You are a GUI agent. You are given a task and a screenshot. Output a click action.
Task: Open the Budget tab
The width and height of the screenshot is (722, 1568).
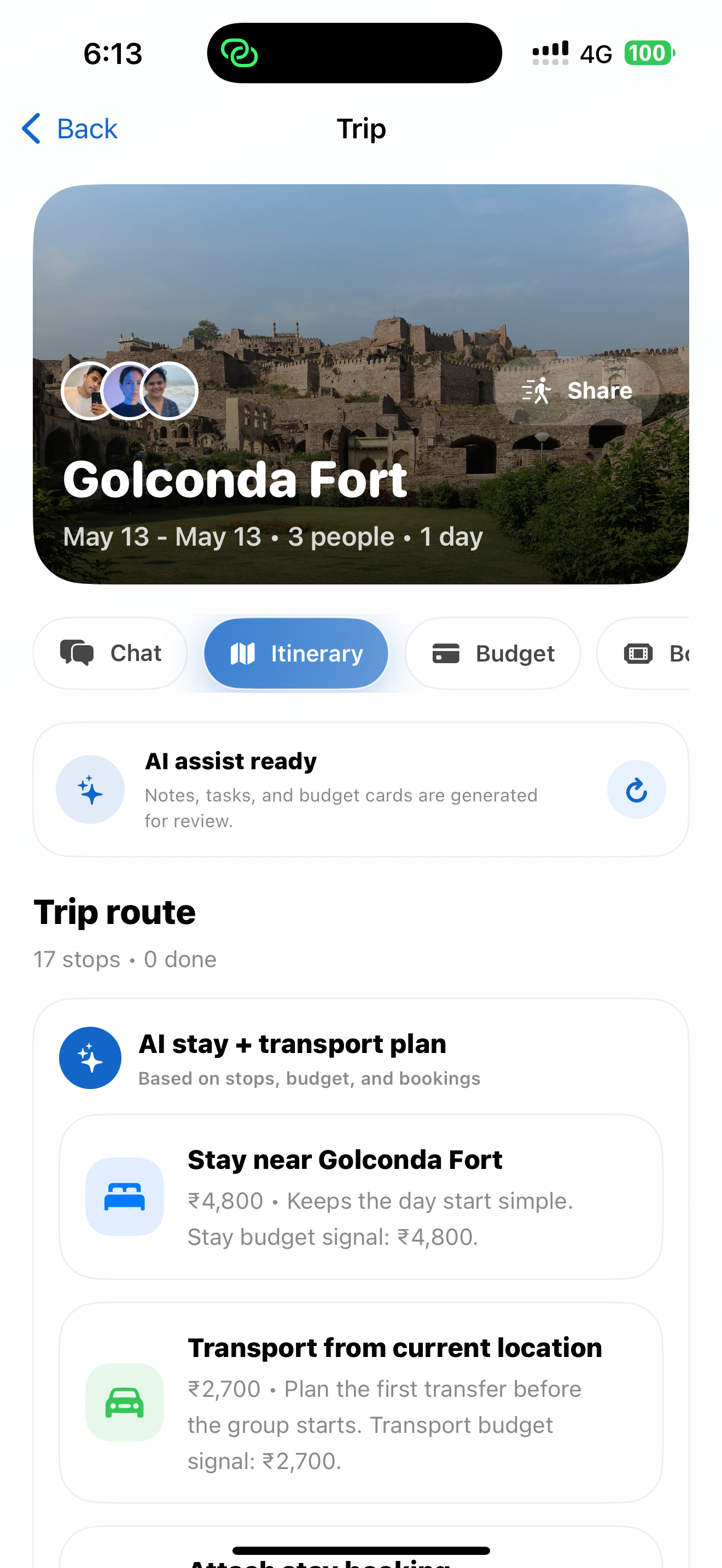tap(492, 653)
